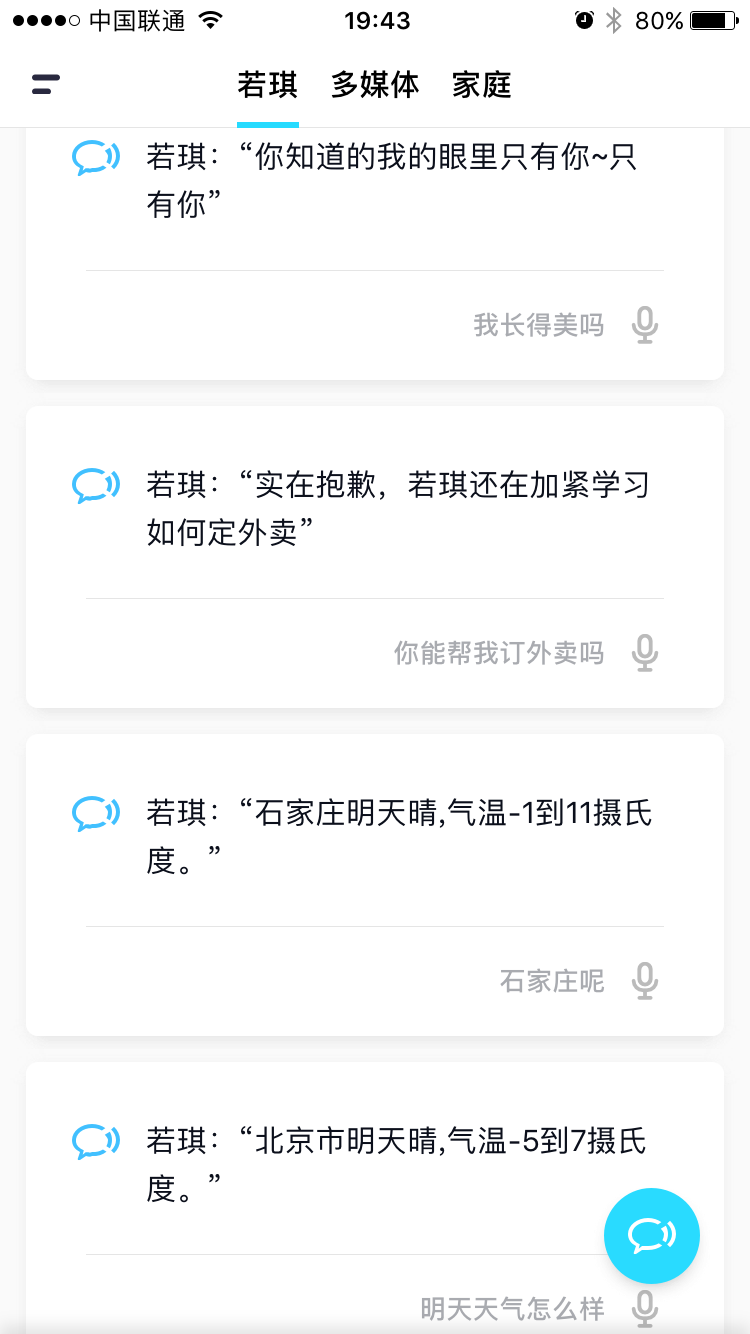Switch to the 多媒体 tab
Screen dimensions: 750x1334
point(375,85)
